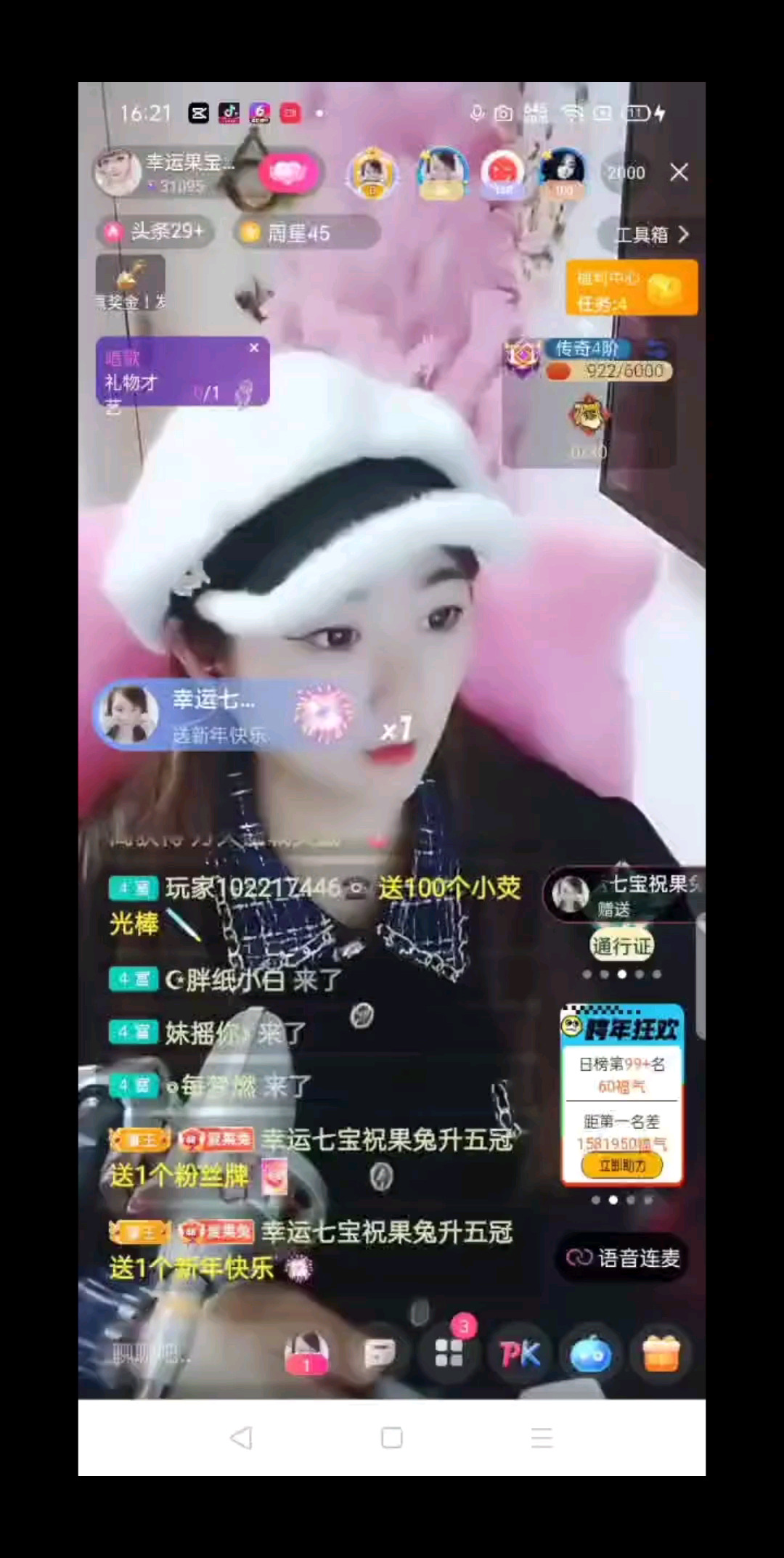Close the live stream room

tap(679, 172)
